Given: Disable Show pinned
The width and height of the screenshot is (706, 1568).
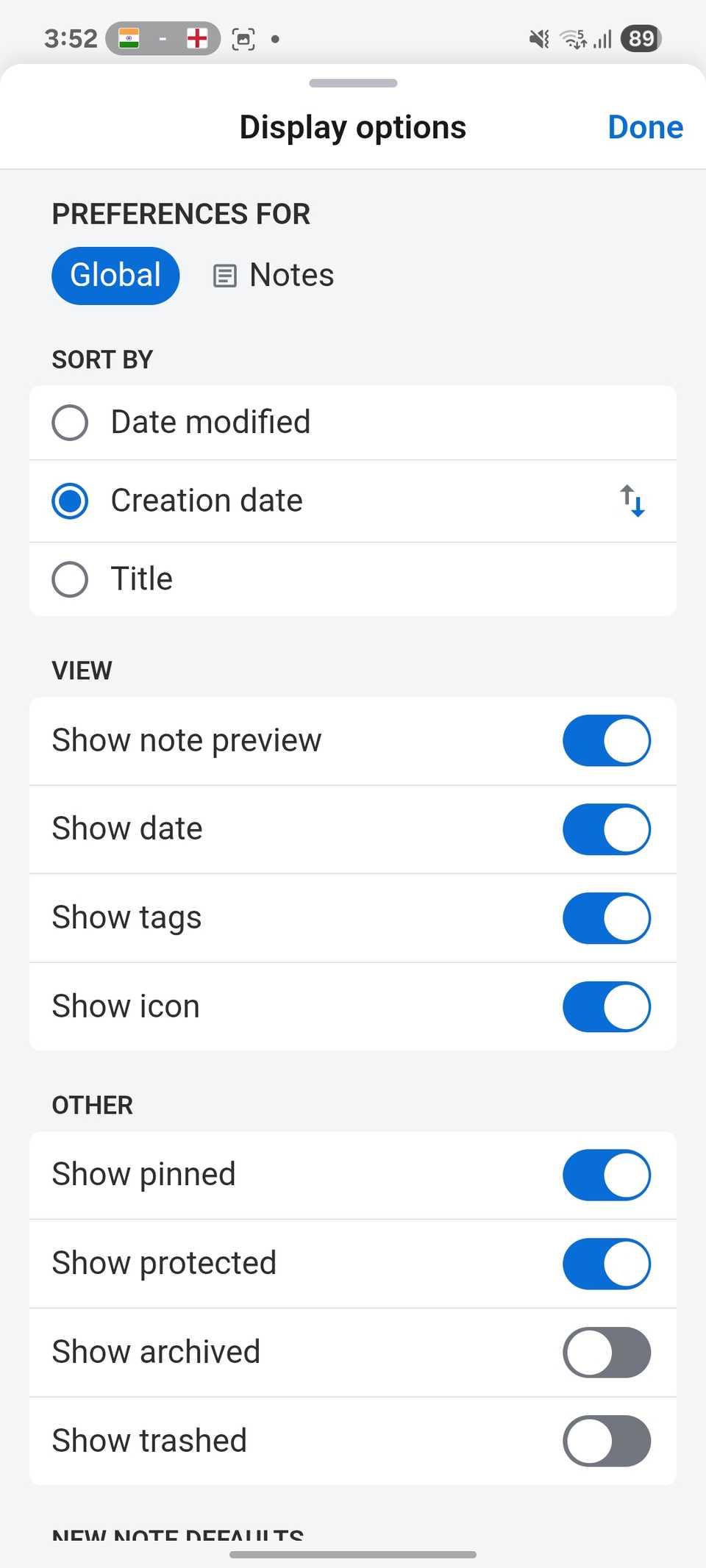Looking at the screenshot, I should tap(606, 1175).
